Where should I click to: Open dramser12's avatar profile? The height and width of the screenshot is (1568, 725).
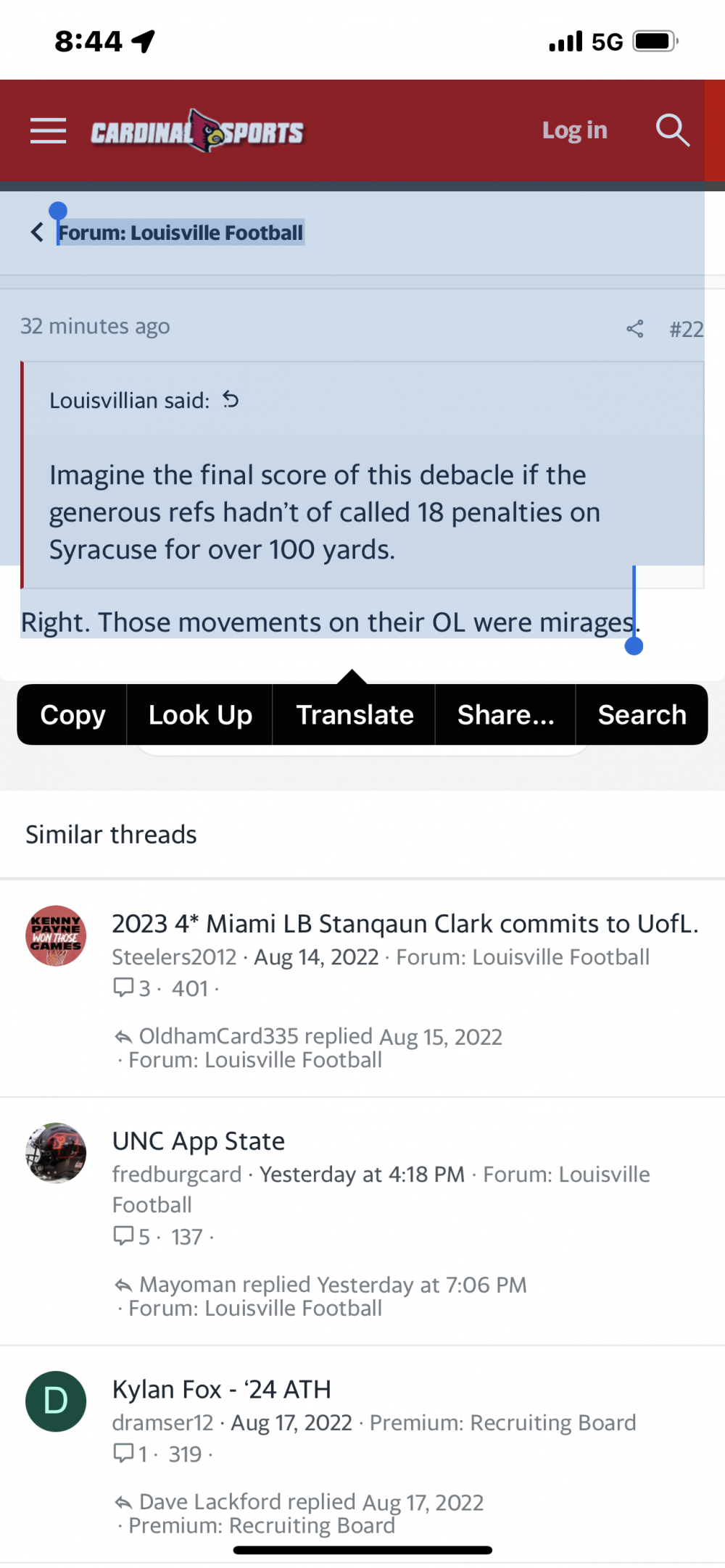pos(56,1401)
